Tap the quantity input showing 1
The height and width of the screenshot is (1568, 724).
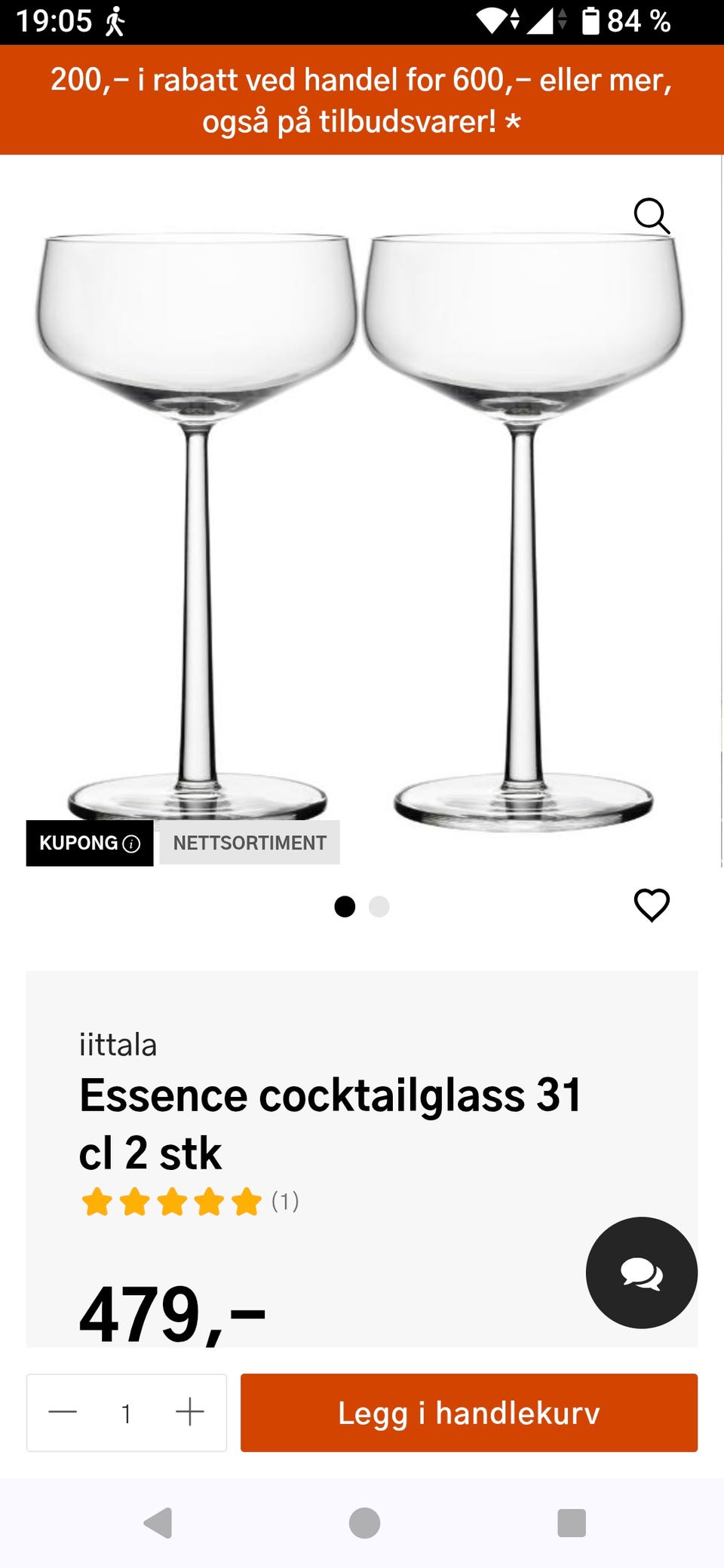tap(126, 1412)
